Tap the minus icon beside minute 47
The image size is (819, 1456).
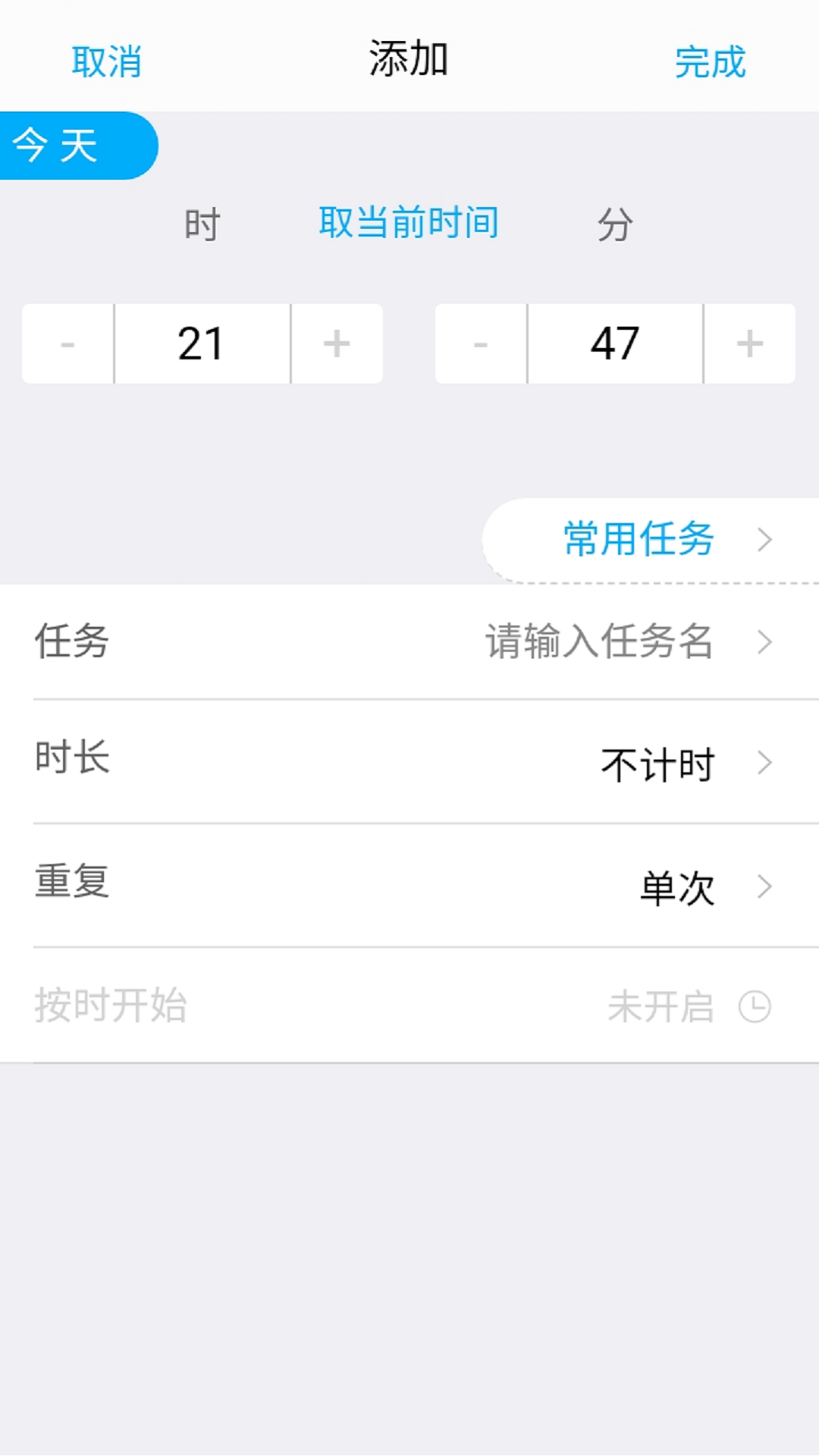coord(480,343)
